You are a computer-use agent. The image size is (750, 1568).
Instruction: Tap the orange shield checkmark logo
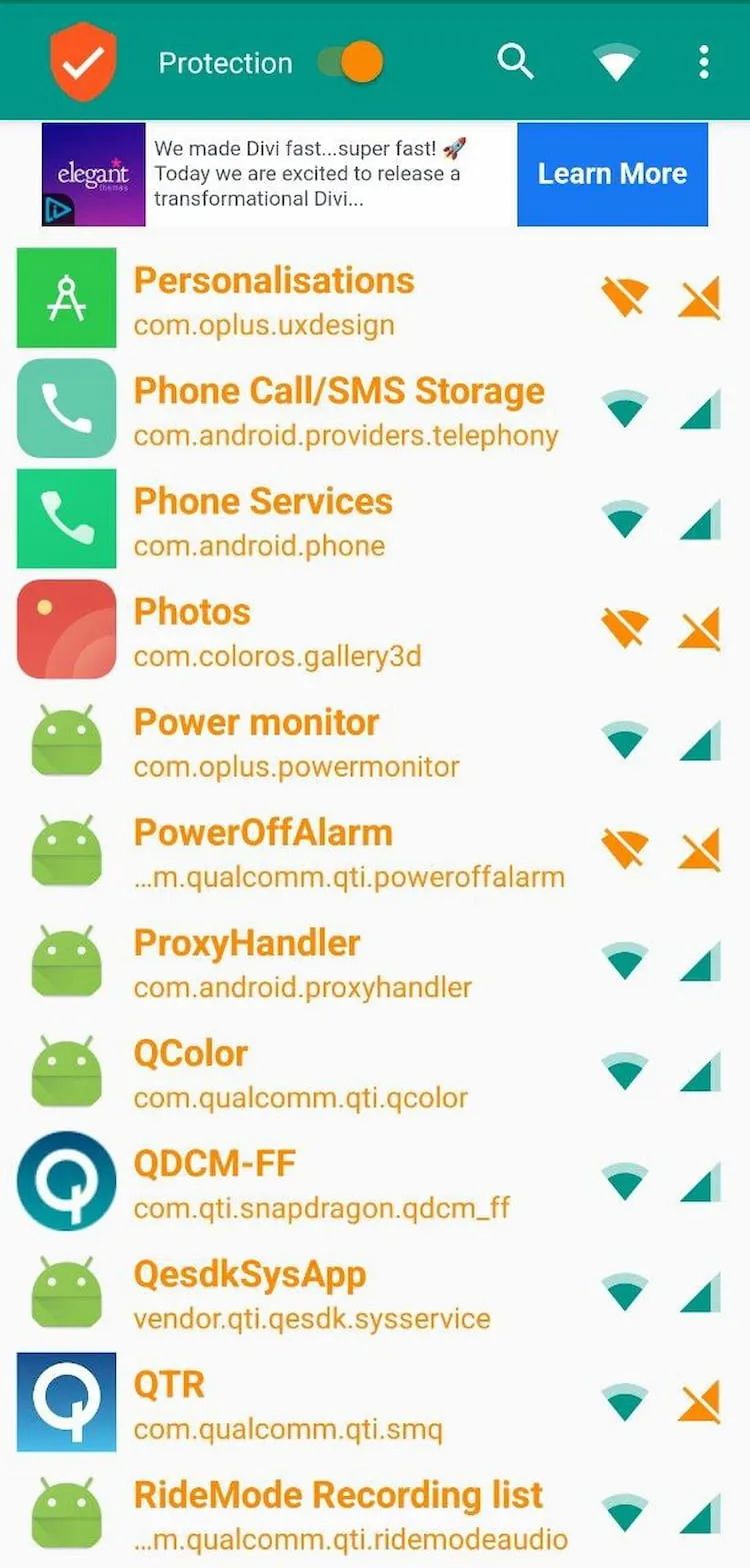[84, 61]
